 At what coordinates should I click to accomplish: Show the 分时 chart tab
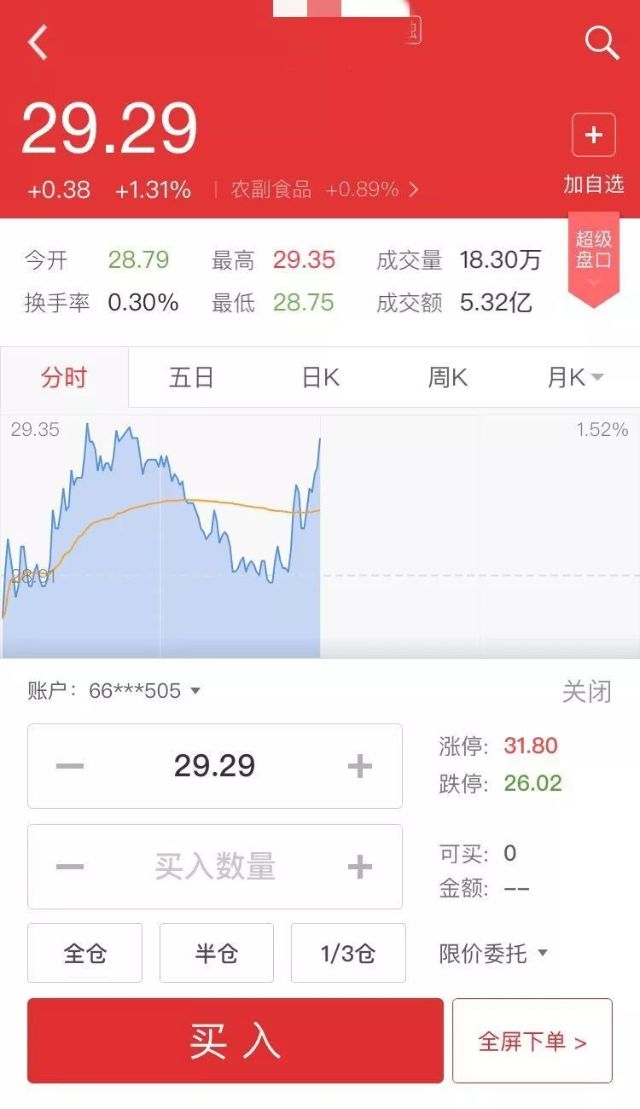[x=64, y=377]
